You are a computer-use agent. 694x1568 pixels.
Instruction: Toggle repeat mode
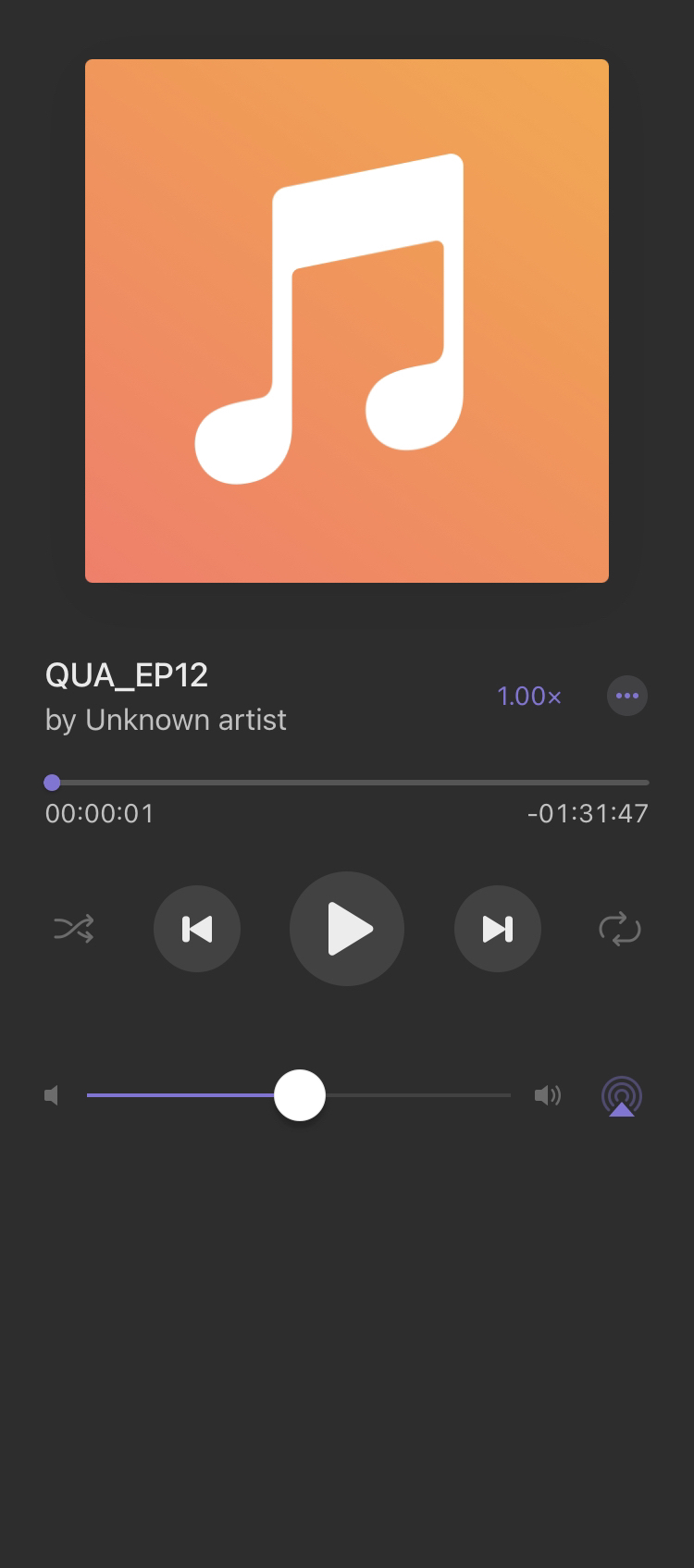(x=620, y=929)
